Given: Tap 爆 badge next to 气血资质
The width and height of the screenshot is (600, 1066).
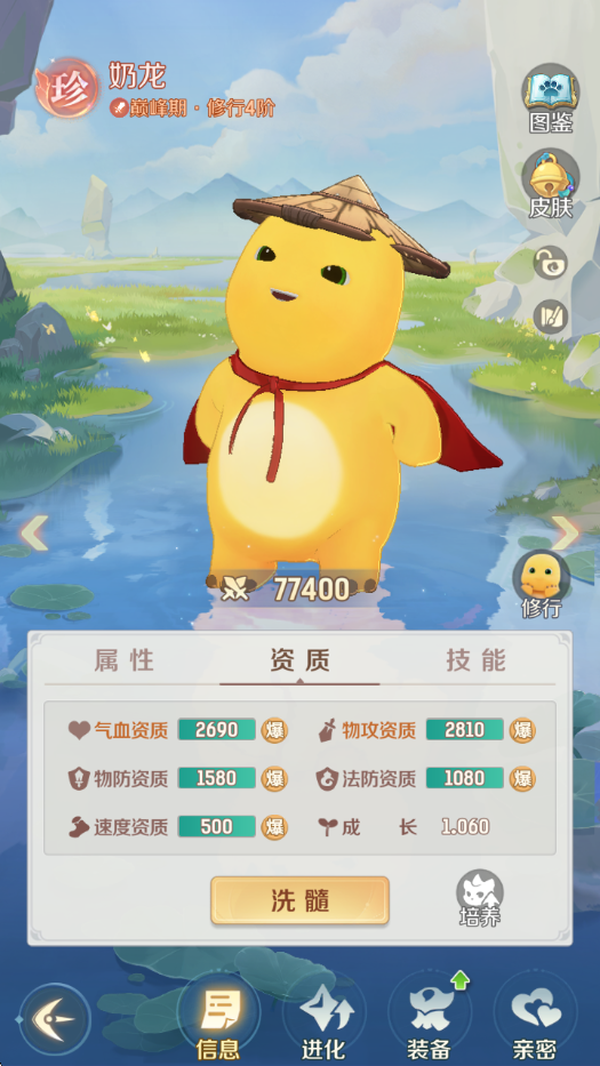Looking at the screenshot, I should pyautogui.click(x=274, y=730).
